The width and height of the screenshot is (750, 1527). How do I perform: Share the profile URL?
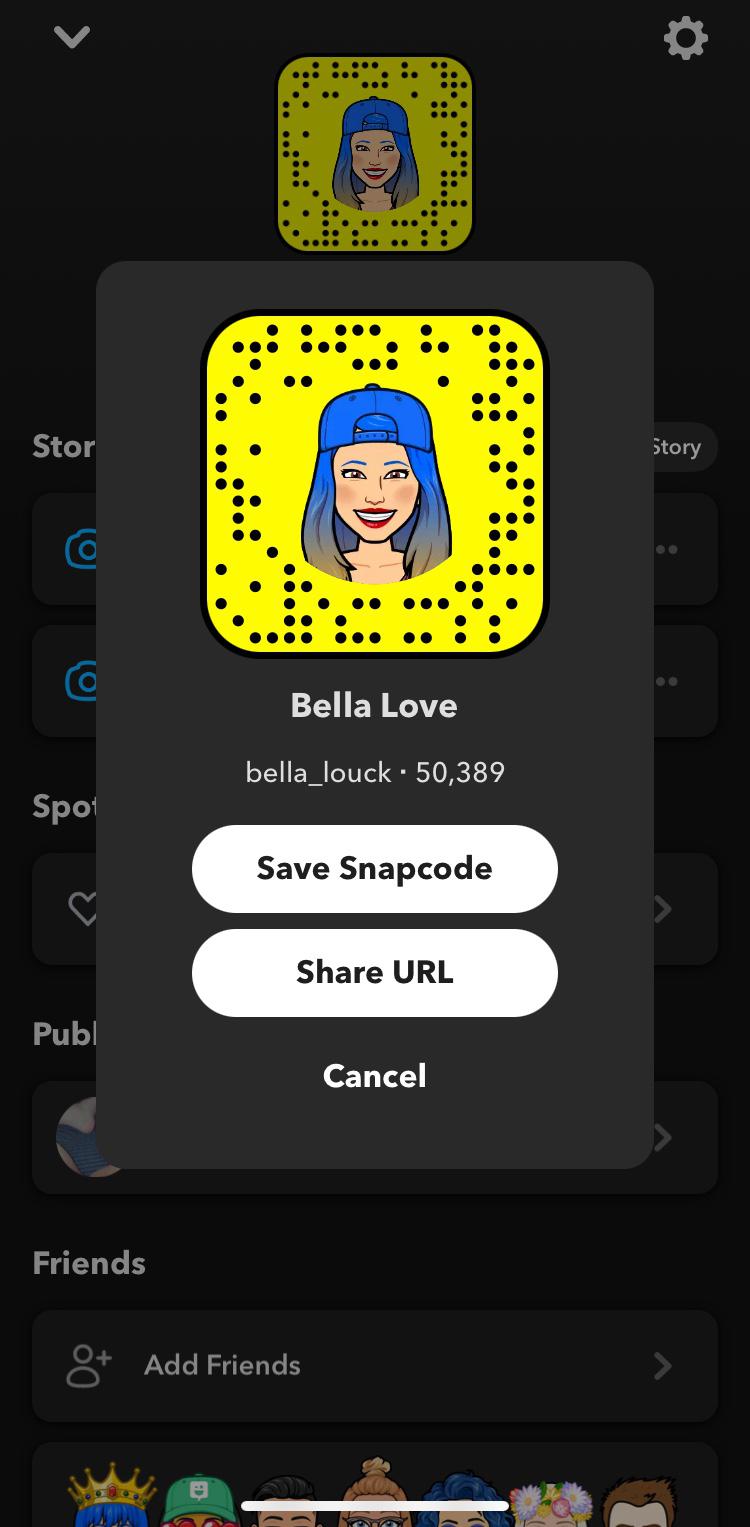(374, 972)
